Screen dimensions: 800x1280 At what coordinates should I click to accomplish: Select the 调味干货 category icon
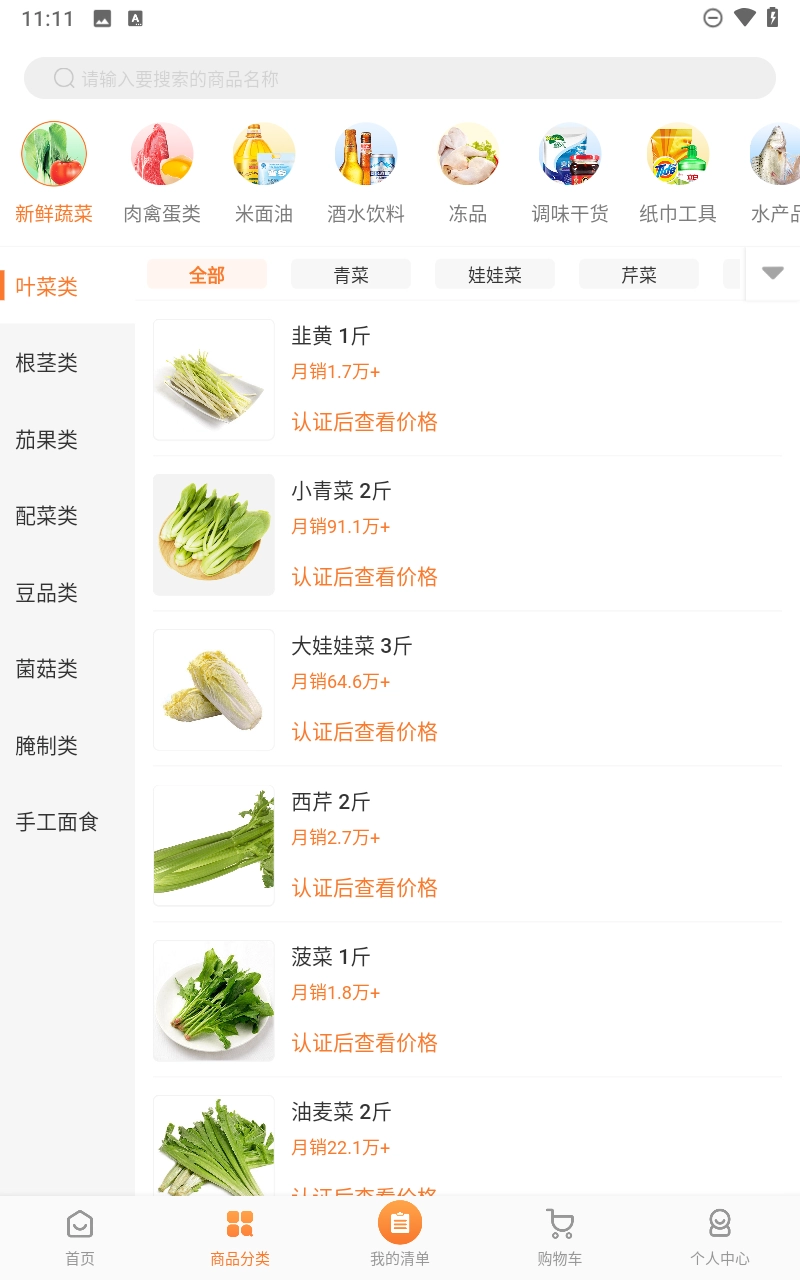point(570,153)
